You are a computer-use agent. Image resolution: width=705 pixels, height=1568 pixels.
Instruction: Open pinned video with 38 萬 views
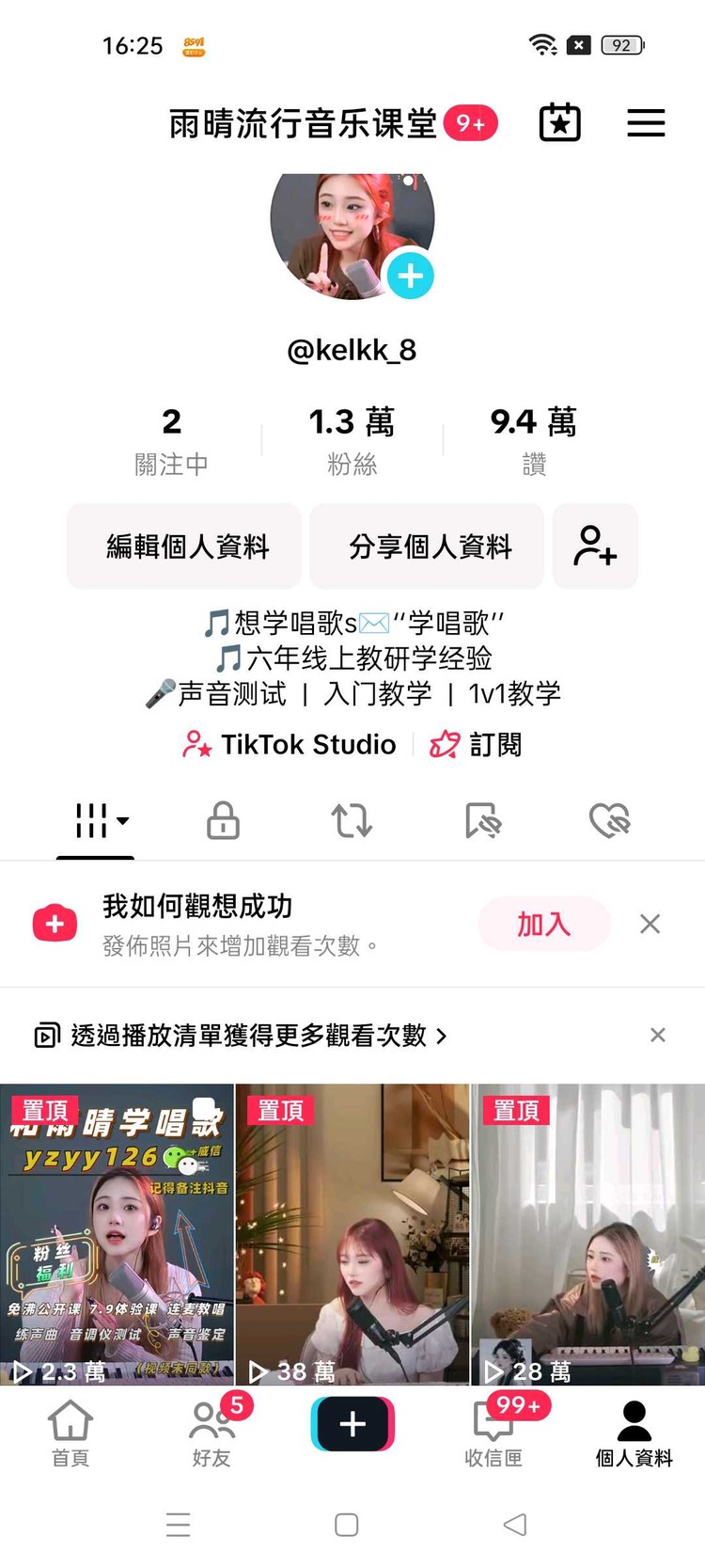click(x=352, y=1234)
